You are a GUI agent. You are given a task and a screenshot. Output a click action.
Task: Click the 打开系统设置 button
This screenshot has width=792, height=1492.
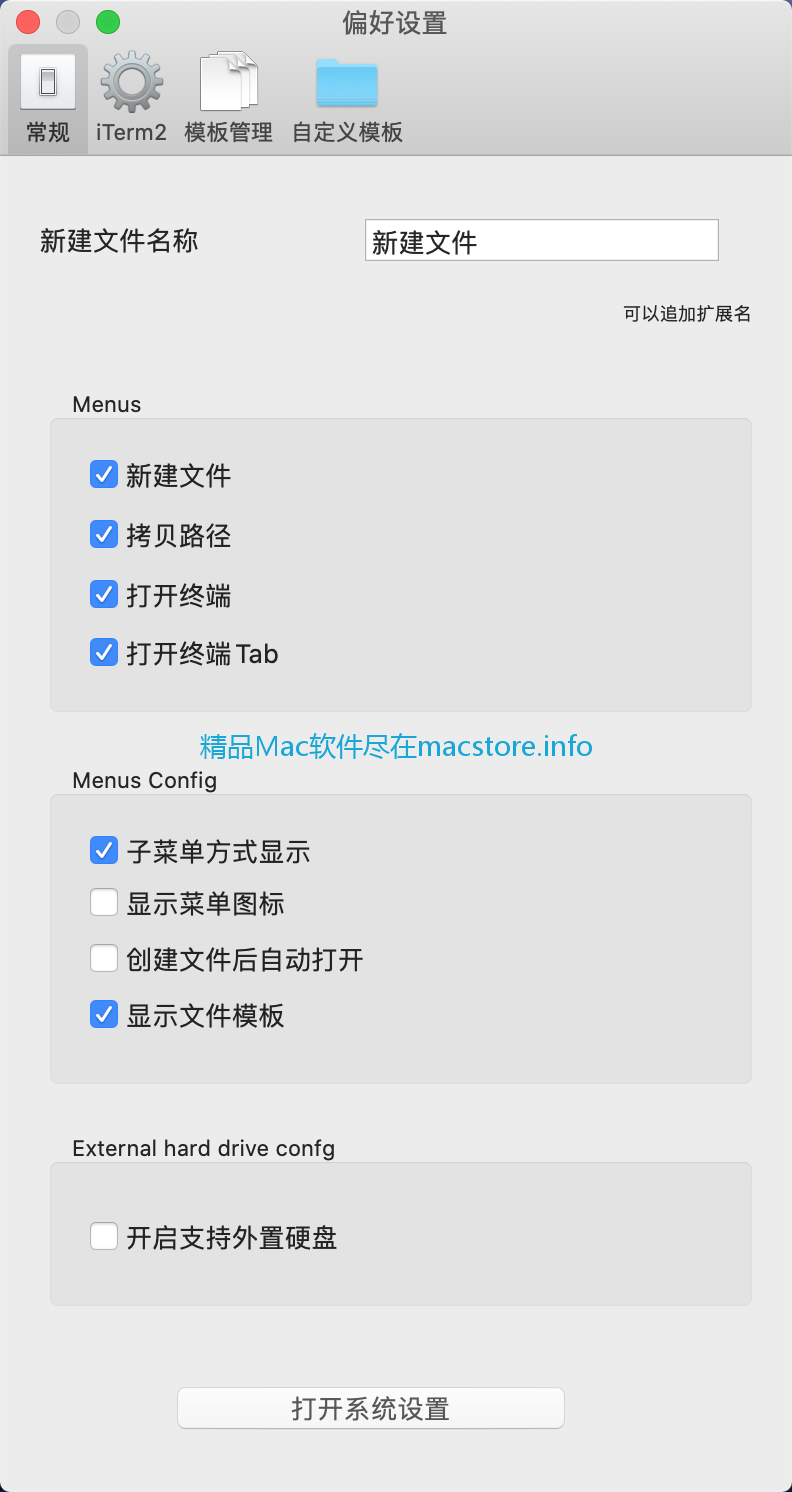pos(371,1408)
